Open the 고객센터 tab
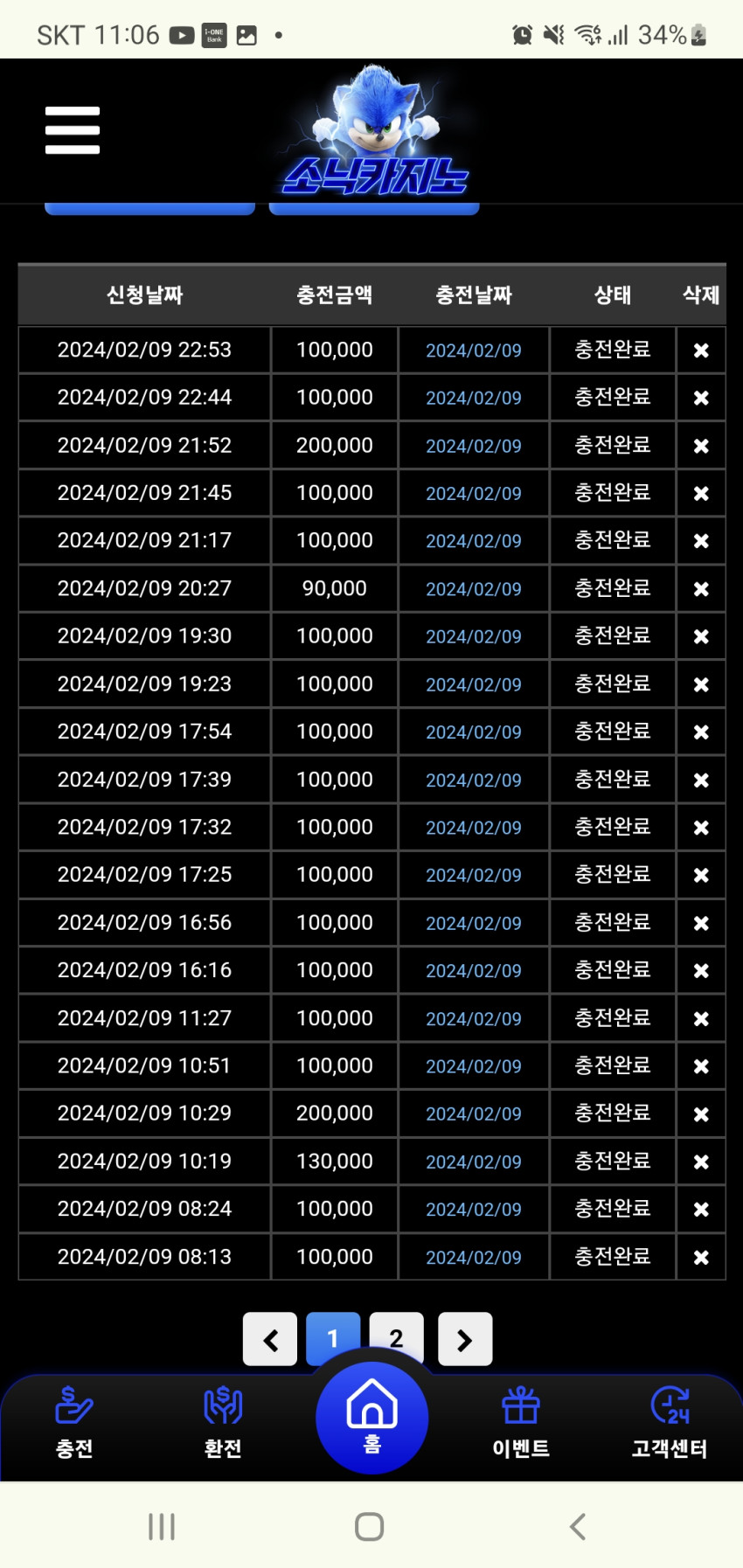This screenshot has width=743, height=1568. tap(670, 1423)
